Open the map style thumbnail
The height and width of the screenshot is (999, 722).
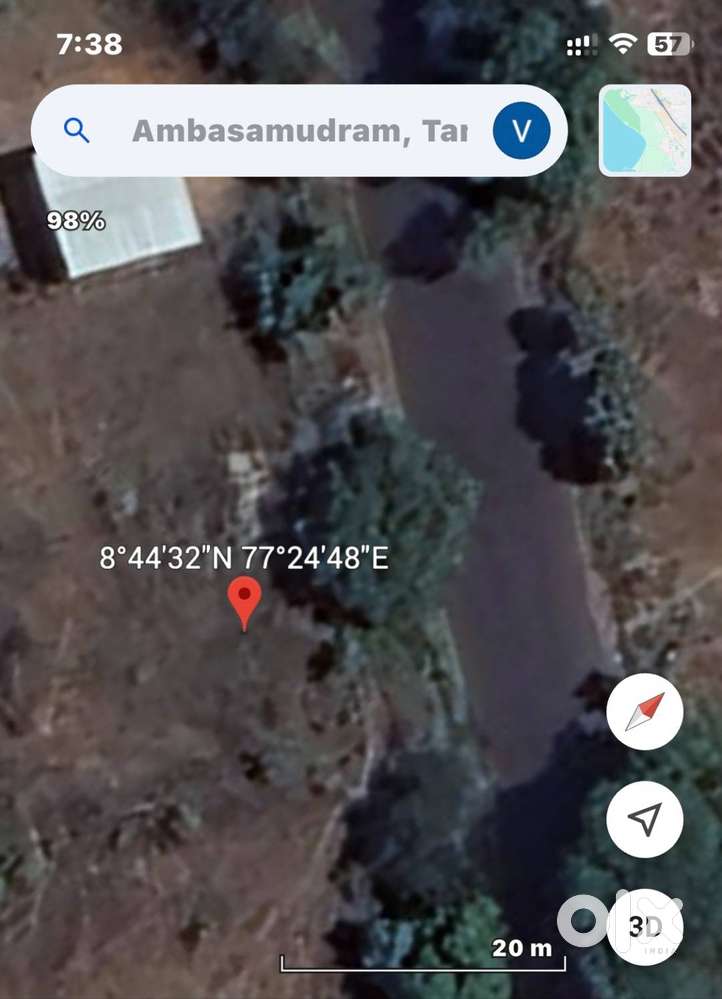[x=645, y=131]
